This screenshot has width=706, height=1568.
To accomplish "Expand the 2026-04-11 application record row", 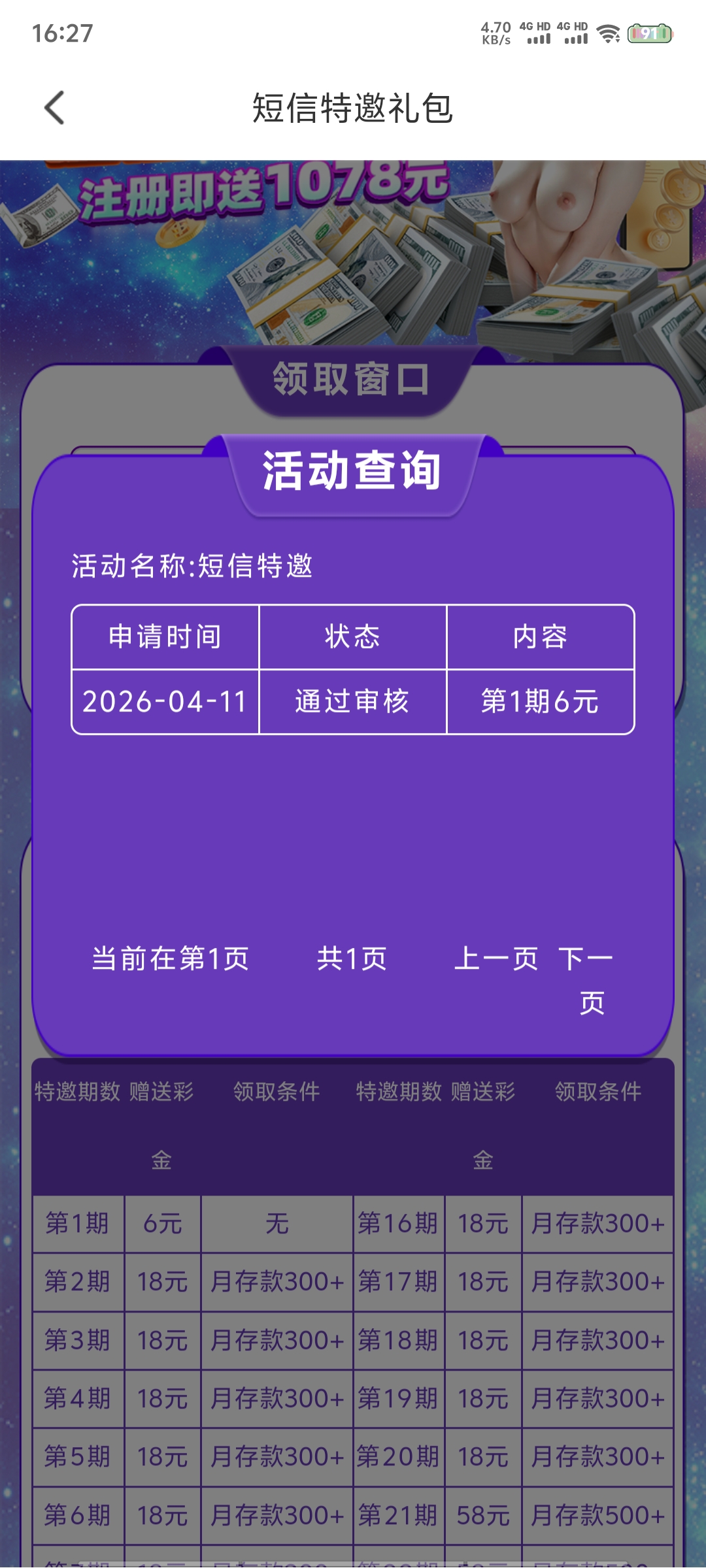I will [165, 701].
